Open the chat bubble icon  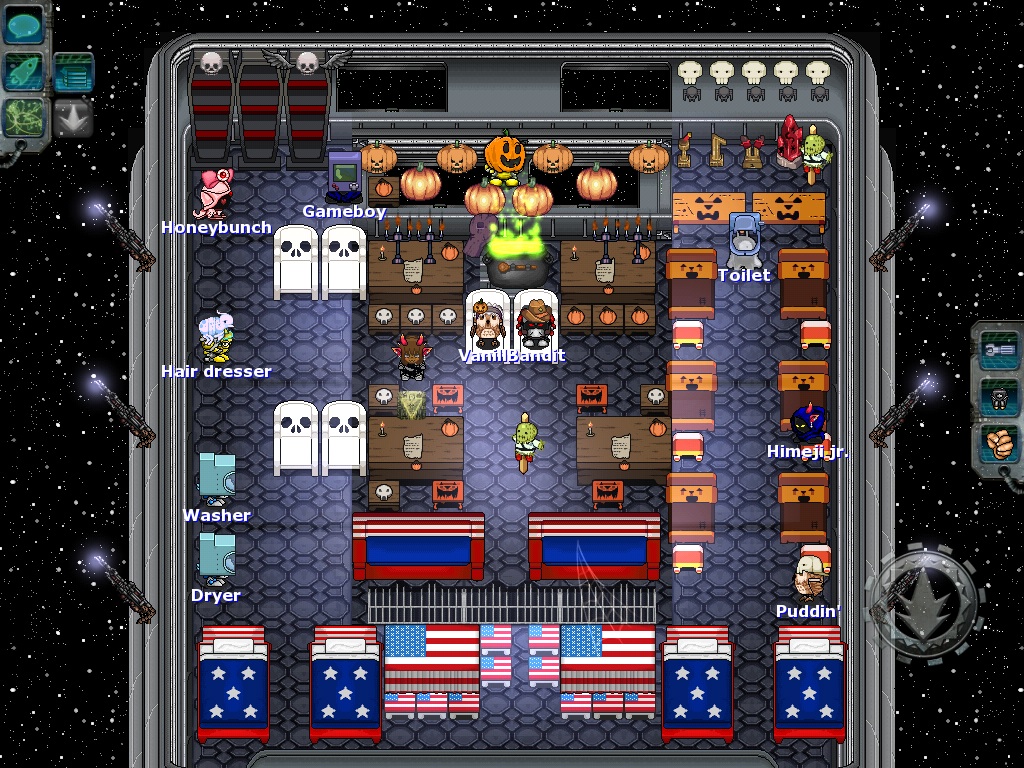(x=24, y=24)
